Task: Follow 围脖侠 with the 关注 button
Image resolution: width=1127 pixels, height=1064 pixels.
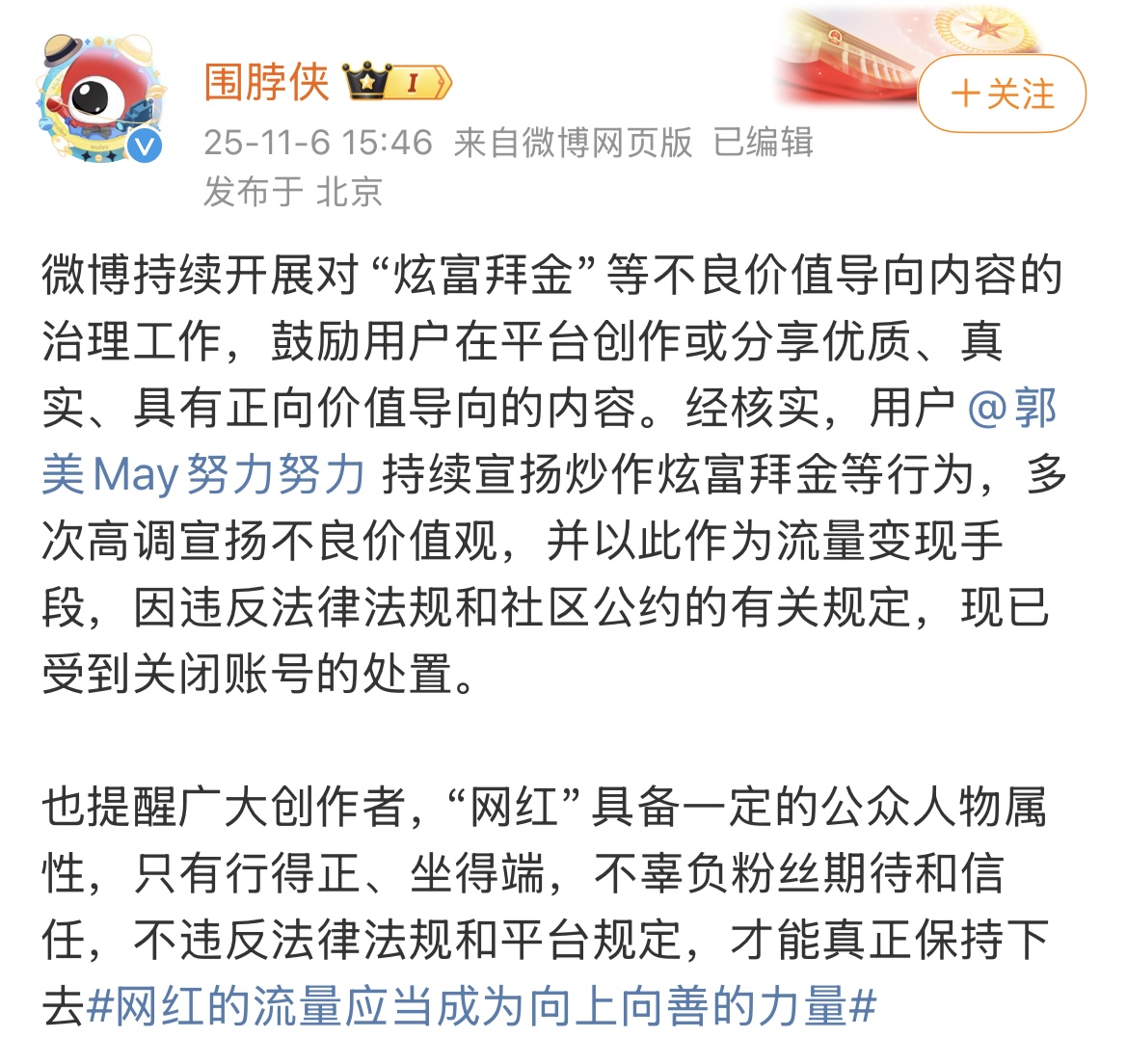Action: click(x=1002, y=93)
